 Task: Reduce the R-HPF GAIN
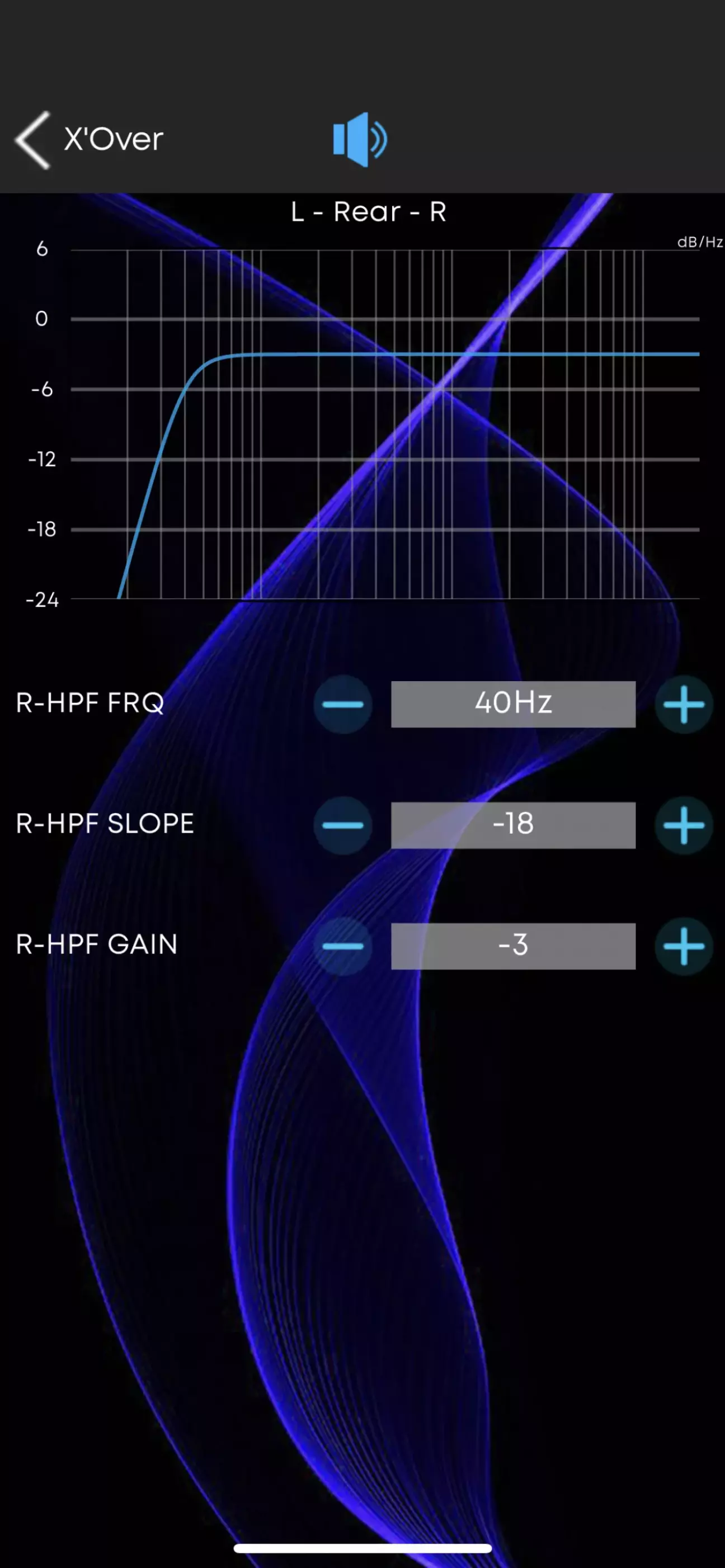click(343, 947)
